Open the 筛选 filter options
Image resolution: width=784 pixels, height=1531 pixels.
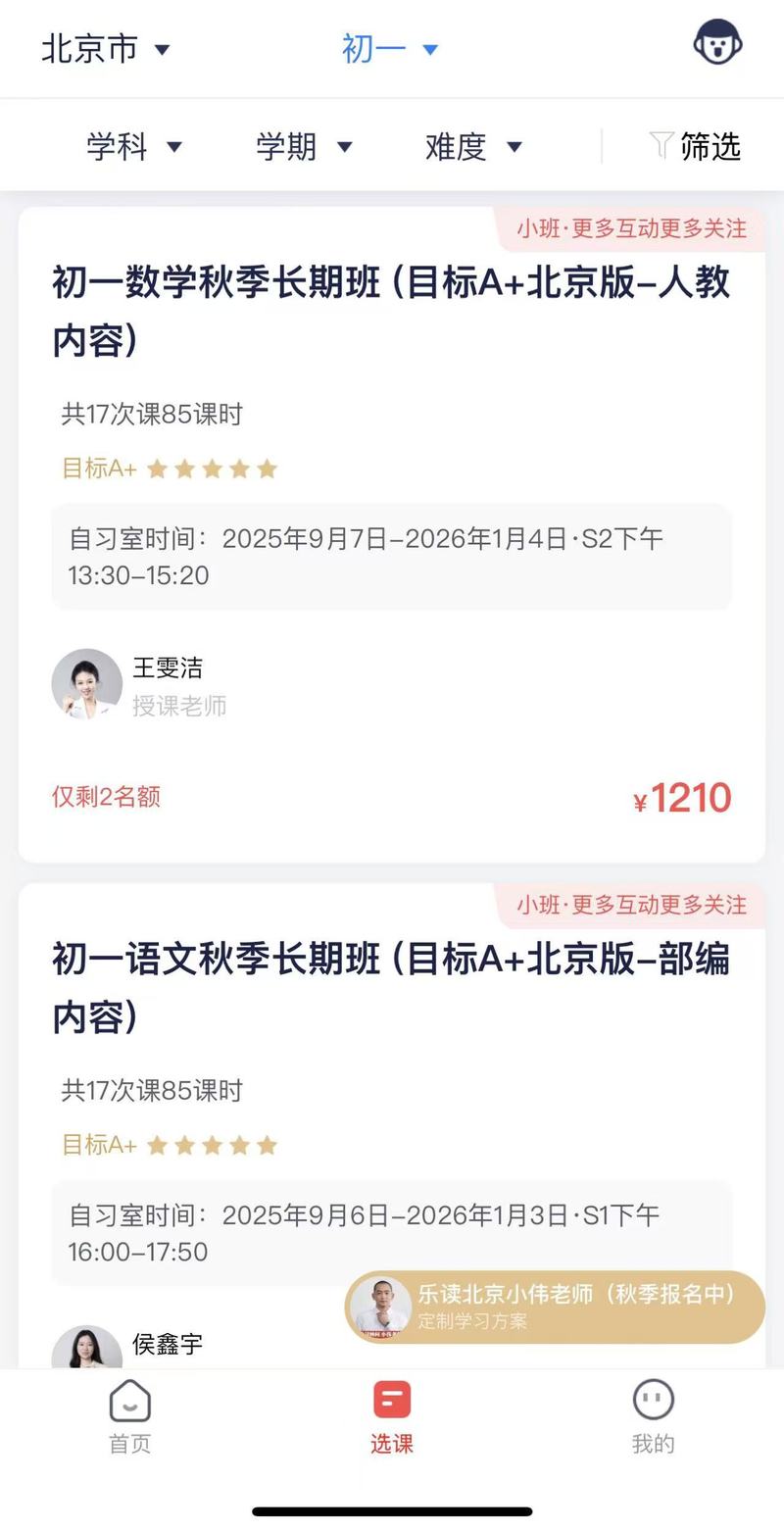[695, 147]
